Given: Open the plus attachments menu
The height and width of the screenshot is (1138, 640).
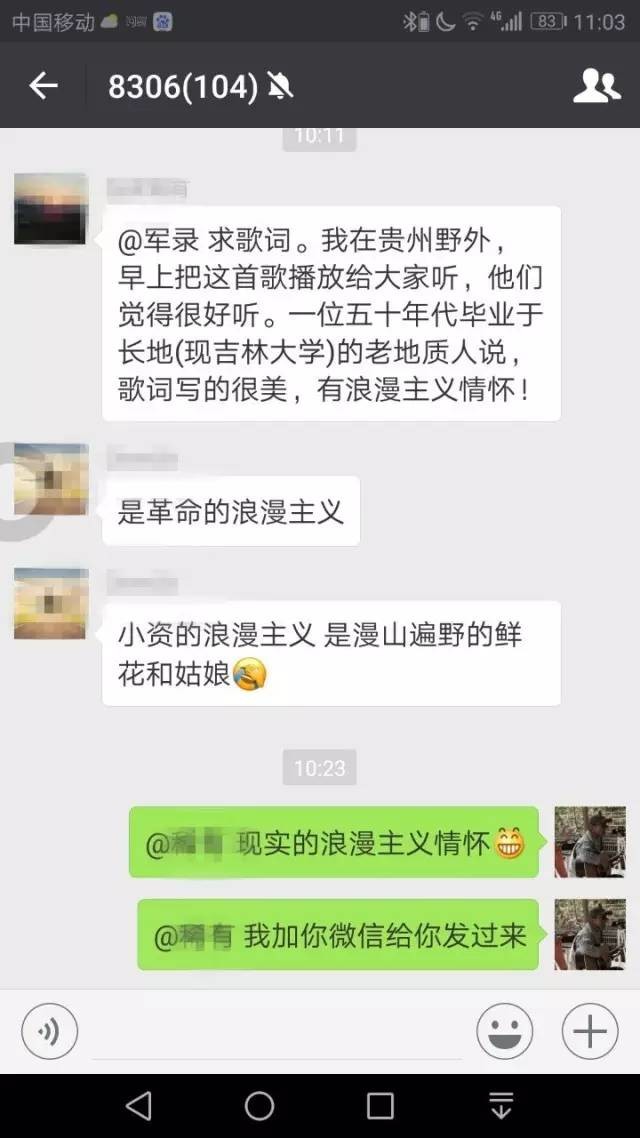Looking at the screenshot, I should coord(590,1031).
